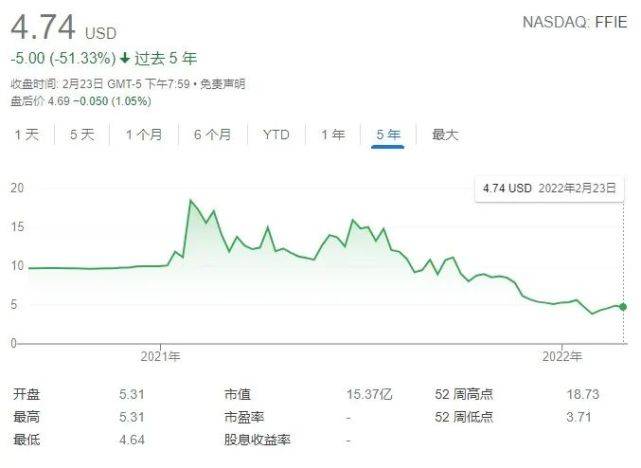
Task: Switch to the 1天 range tab
Action: (x=27, y=134)
